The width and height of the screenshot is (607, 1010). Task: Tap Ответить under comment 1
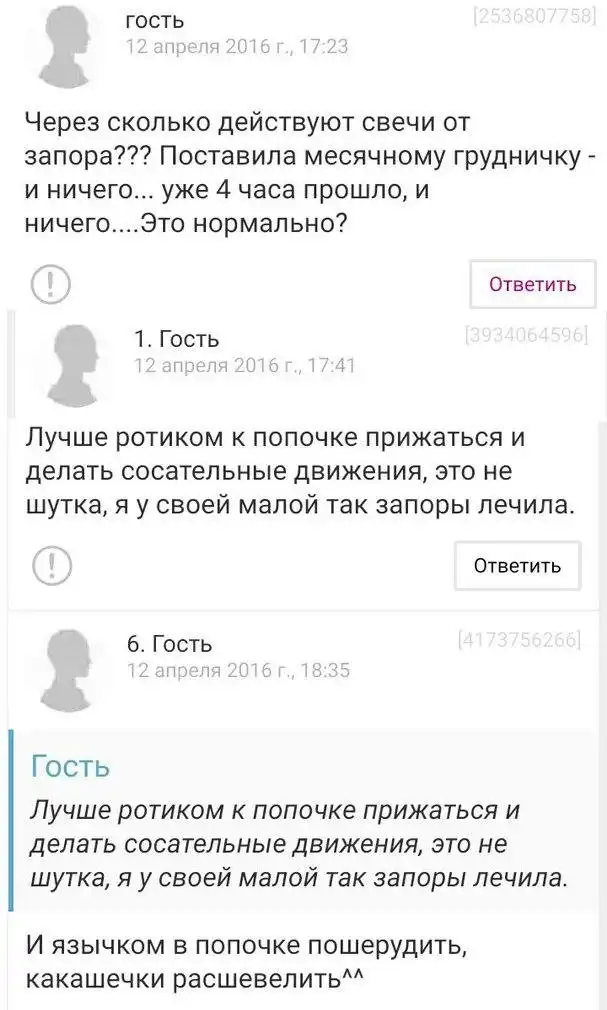(x=516, y=566)
